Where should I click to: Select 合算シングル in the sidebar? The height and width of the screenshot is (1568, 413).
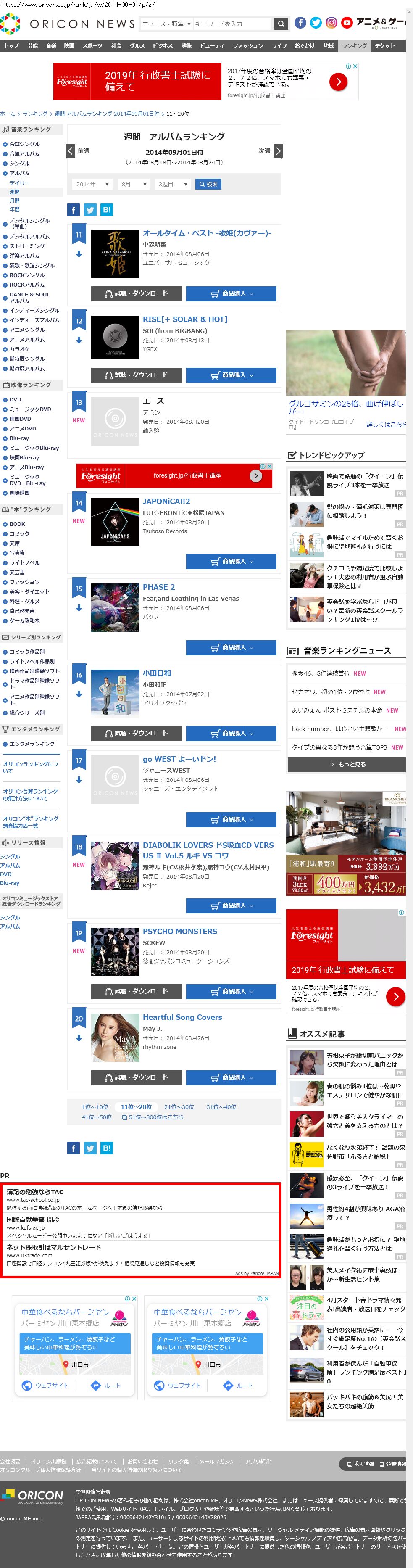[24, 144]
